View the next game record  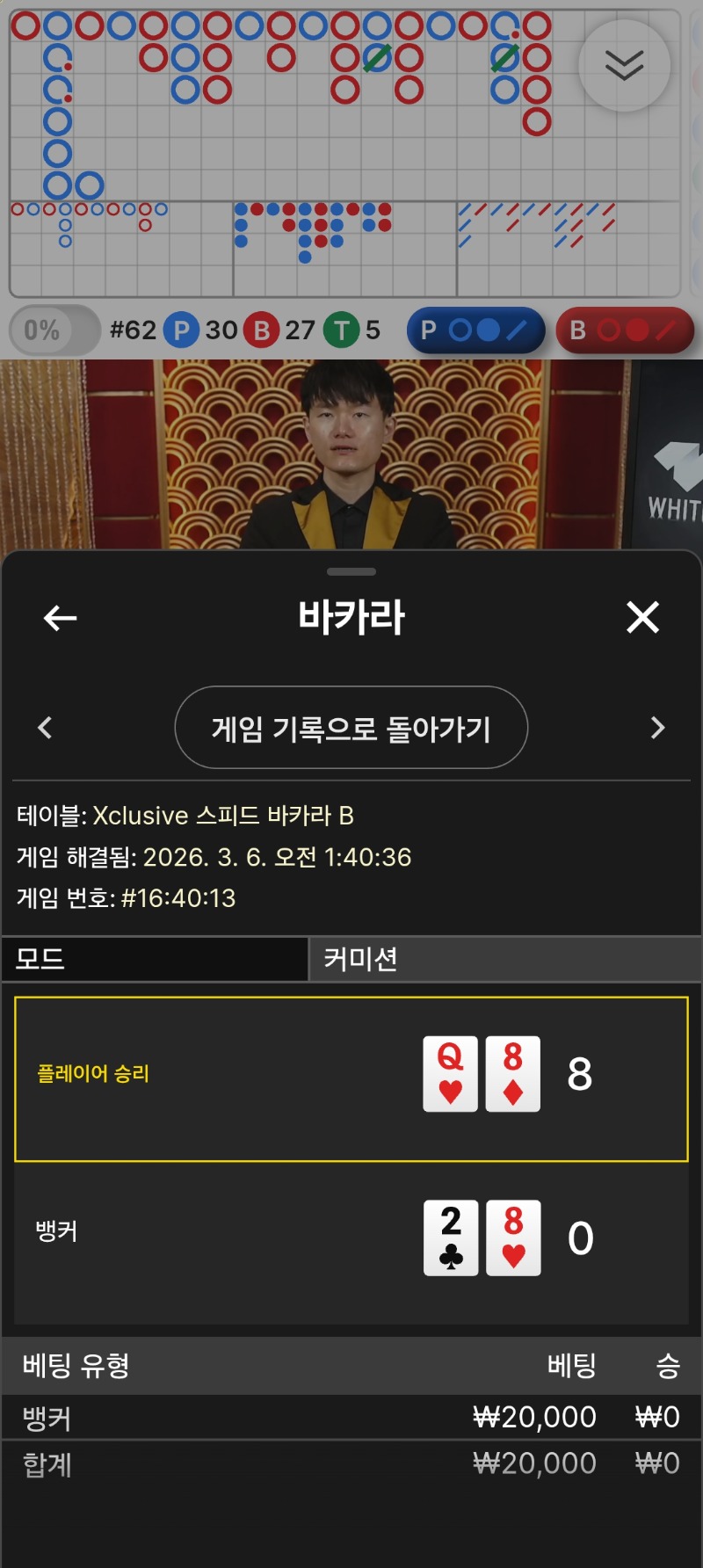(x=657, y=728)
